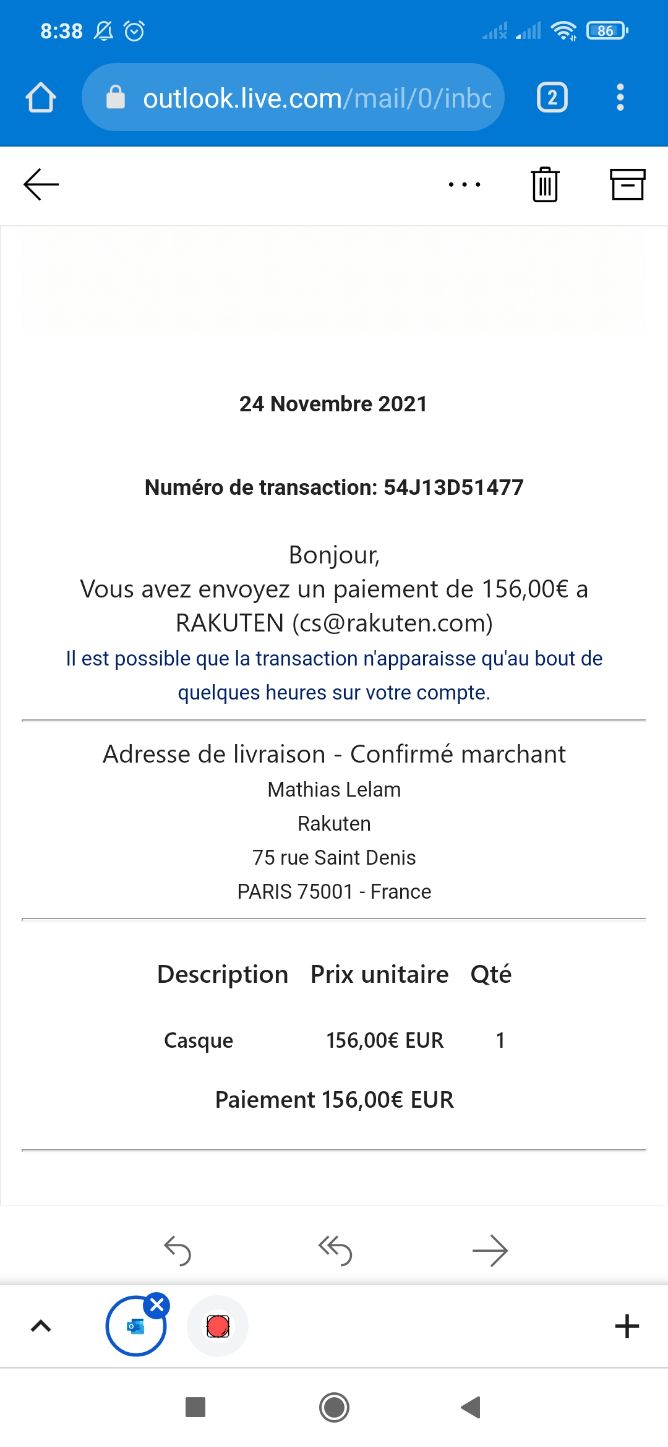Tap the outlook.live.com address bar
This screenshot has width=668, height=1447.
(x=293, y=97)
